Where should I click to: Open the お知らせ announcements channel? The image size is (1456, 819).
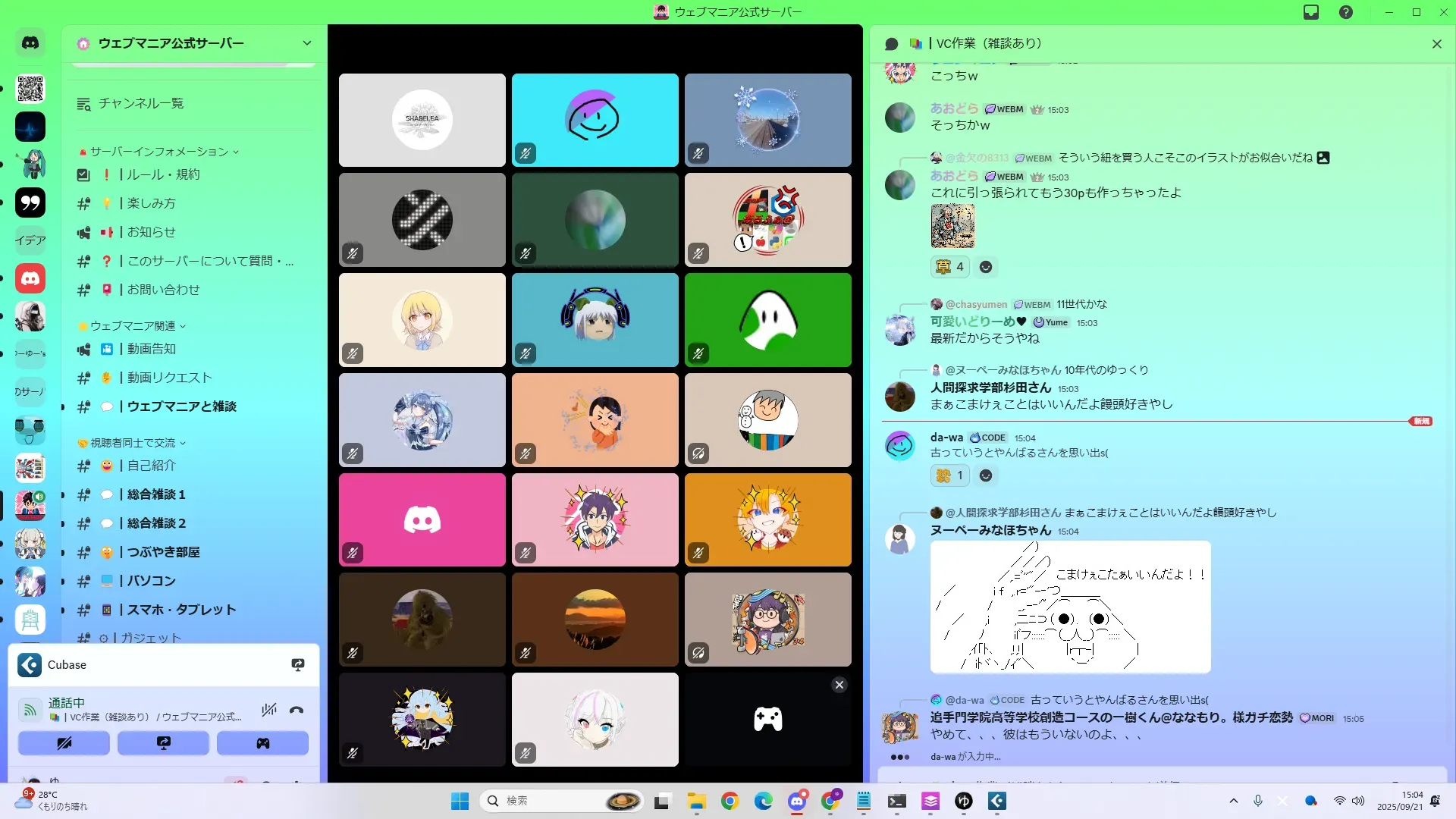[x=151, y=232]
